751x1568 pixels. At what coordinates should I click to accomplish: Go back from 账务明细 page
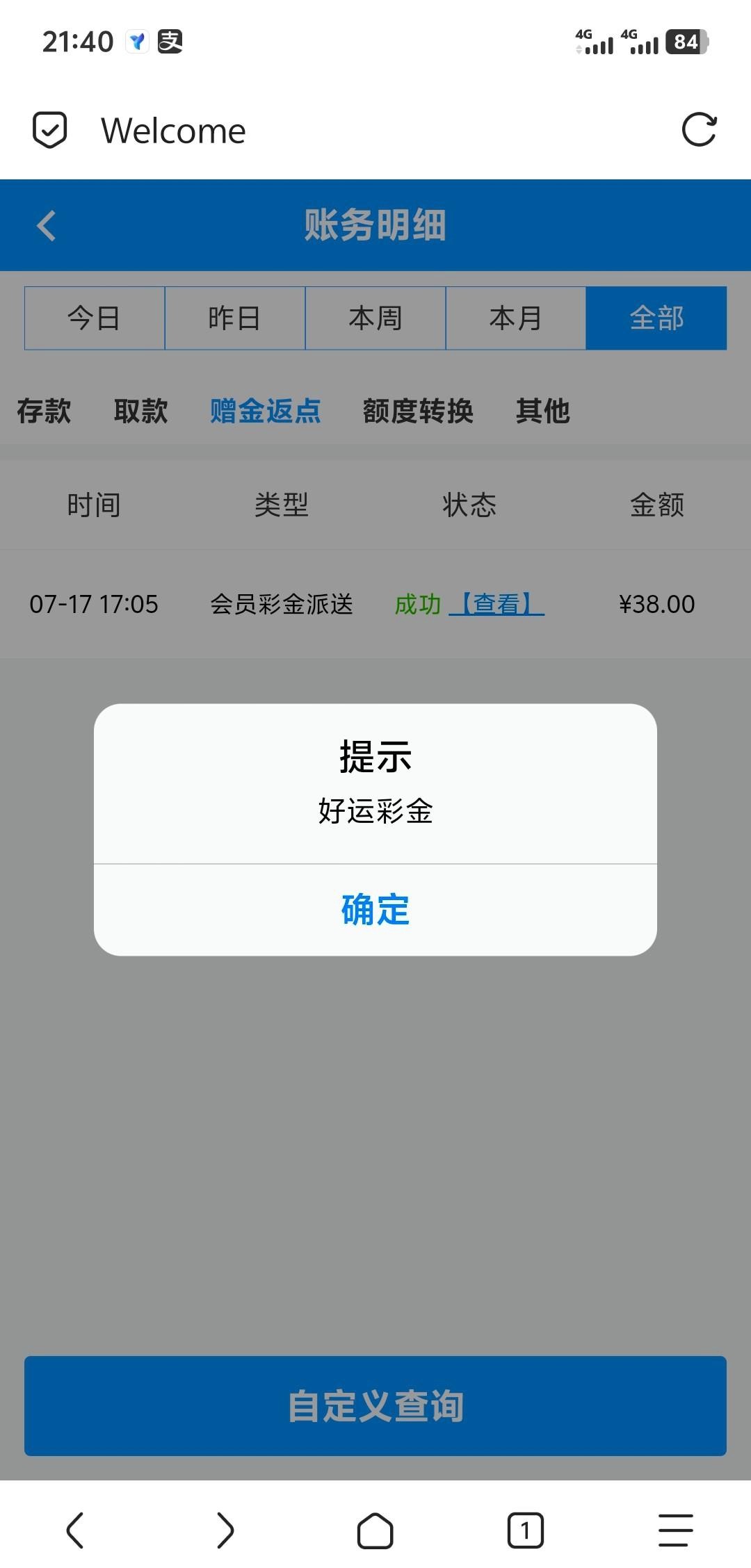pos(46,226)
